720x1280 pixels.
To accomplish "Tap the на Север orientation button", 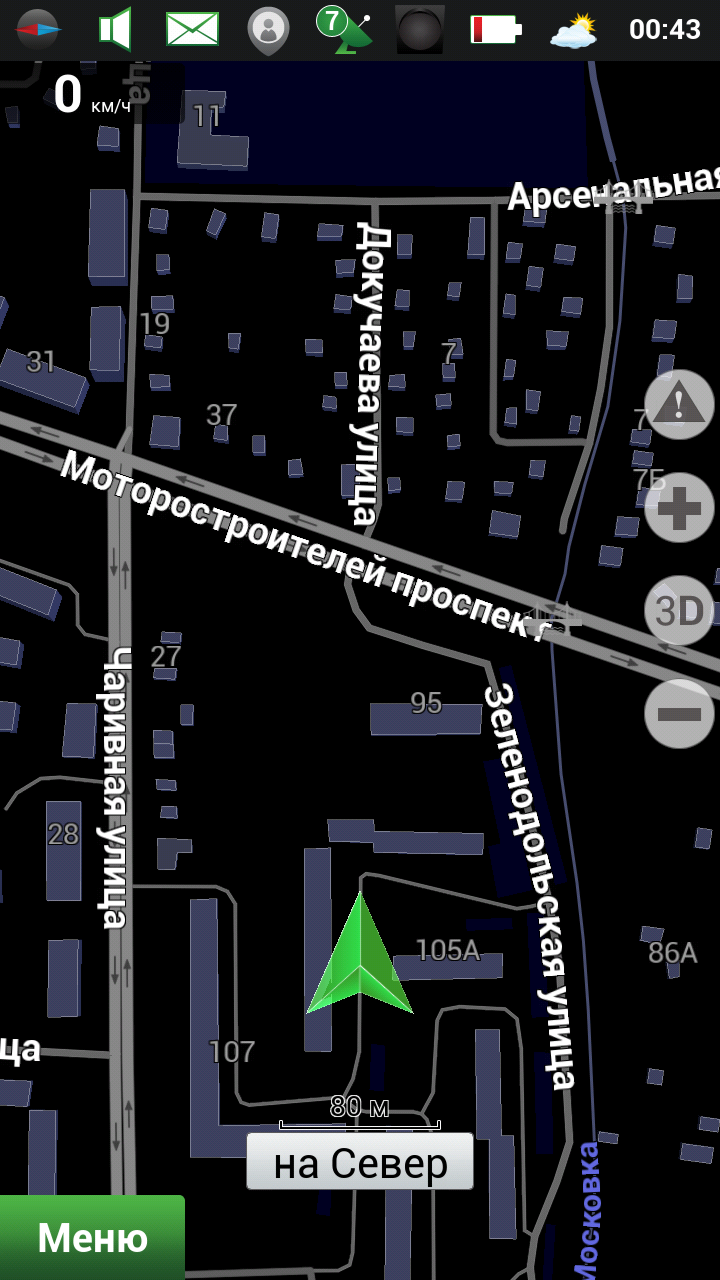I will click(360, 1162).
